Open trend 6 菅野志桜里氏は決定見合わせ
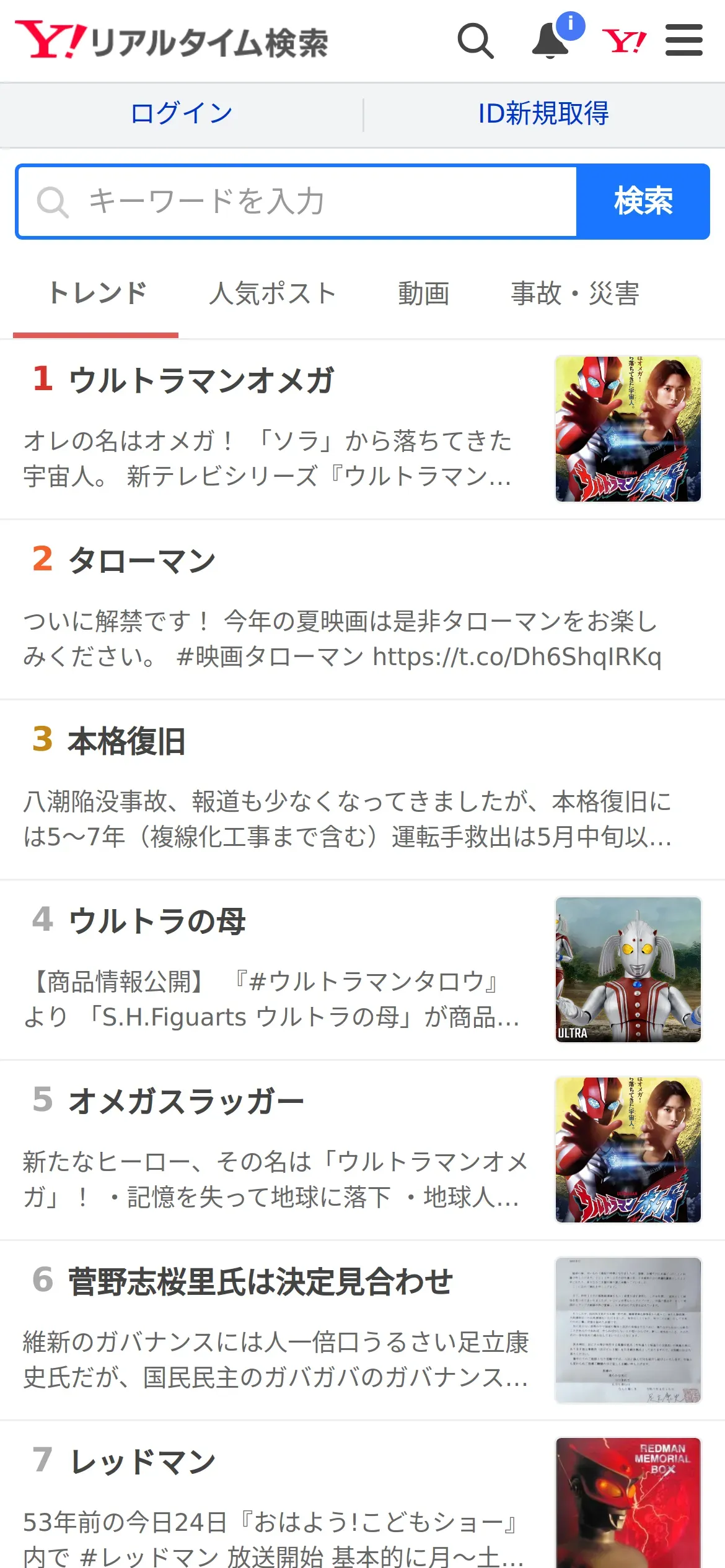This screenshot has height=1568, width=725. (x=260, y=1282)
